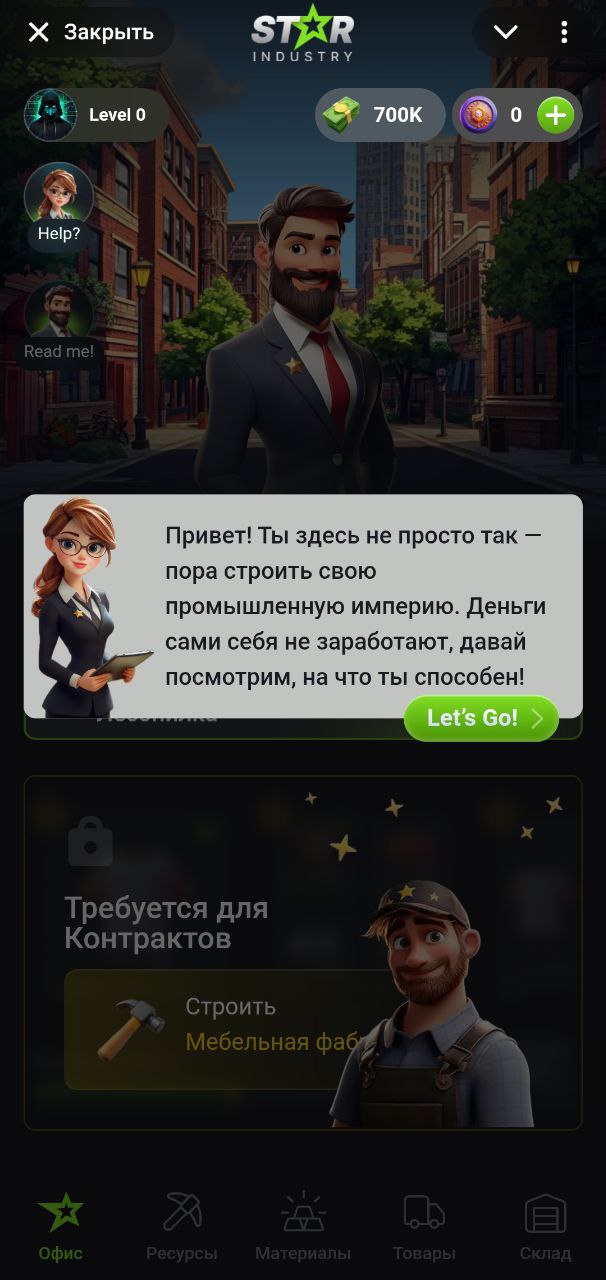Switch to the Офис tab
606x1280 pixels.
tap(61, 1227)
